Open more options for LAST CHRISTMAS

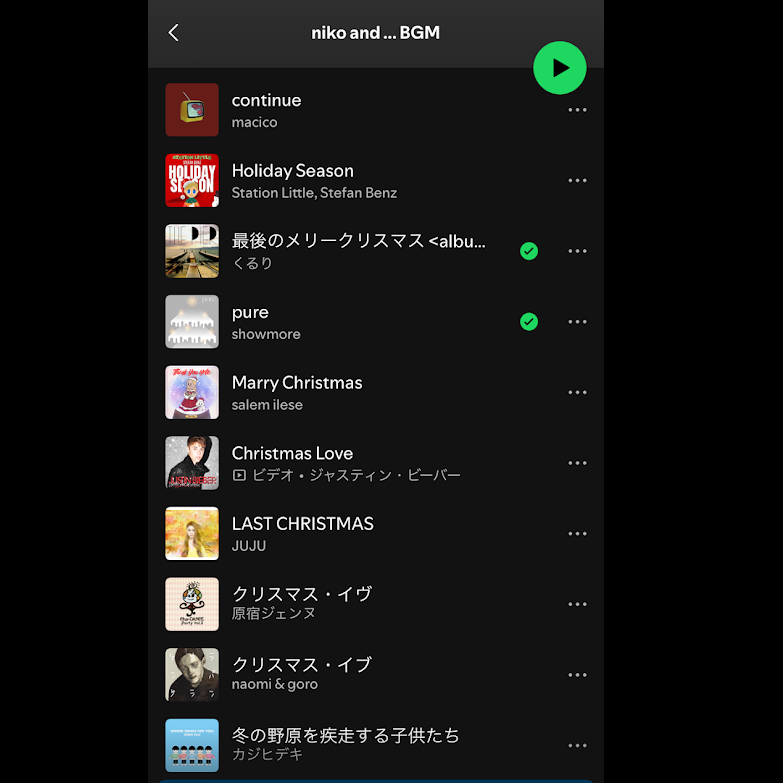pos(577,533)
